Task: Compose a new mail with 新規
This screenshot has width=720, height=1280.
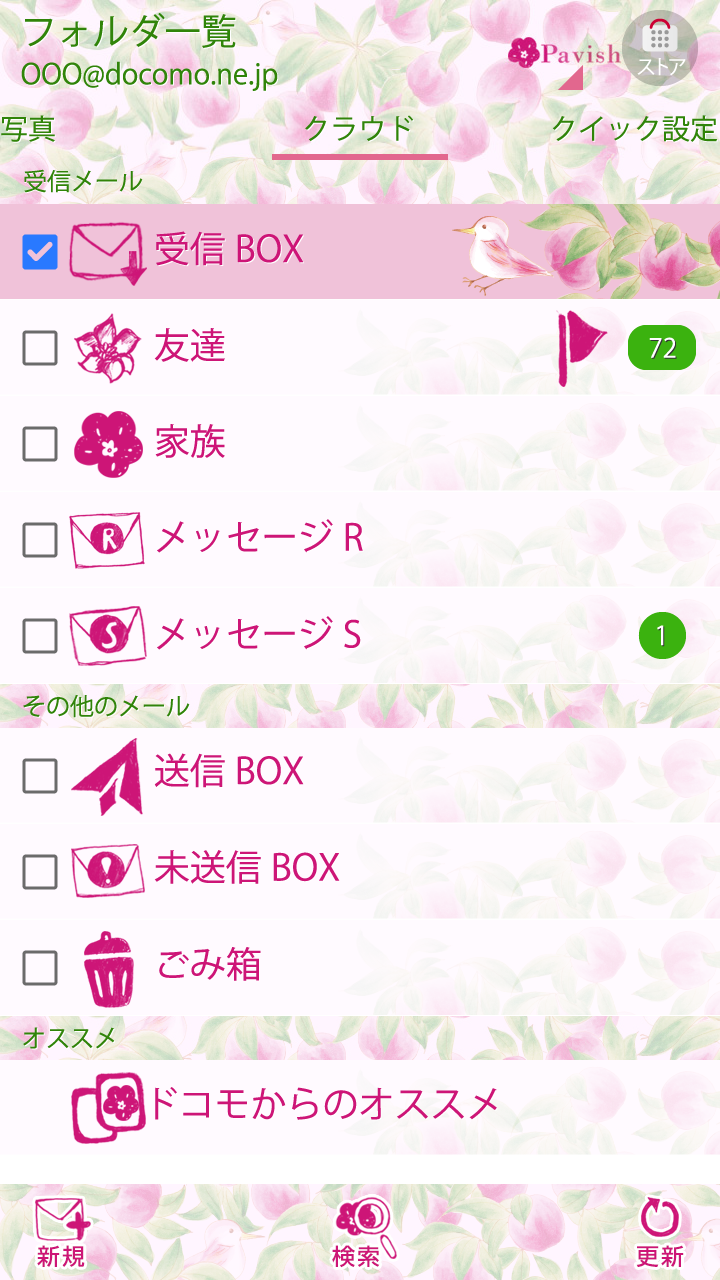Action: pos(62,1233)
